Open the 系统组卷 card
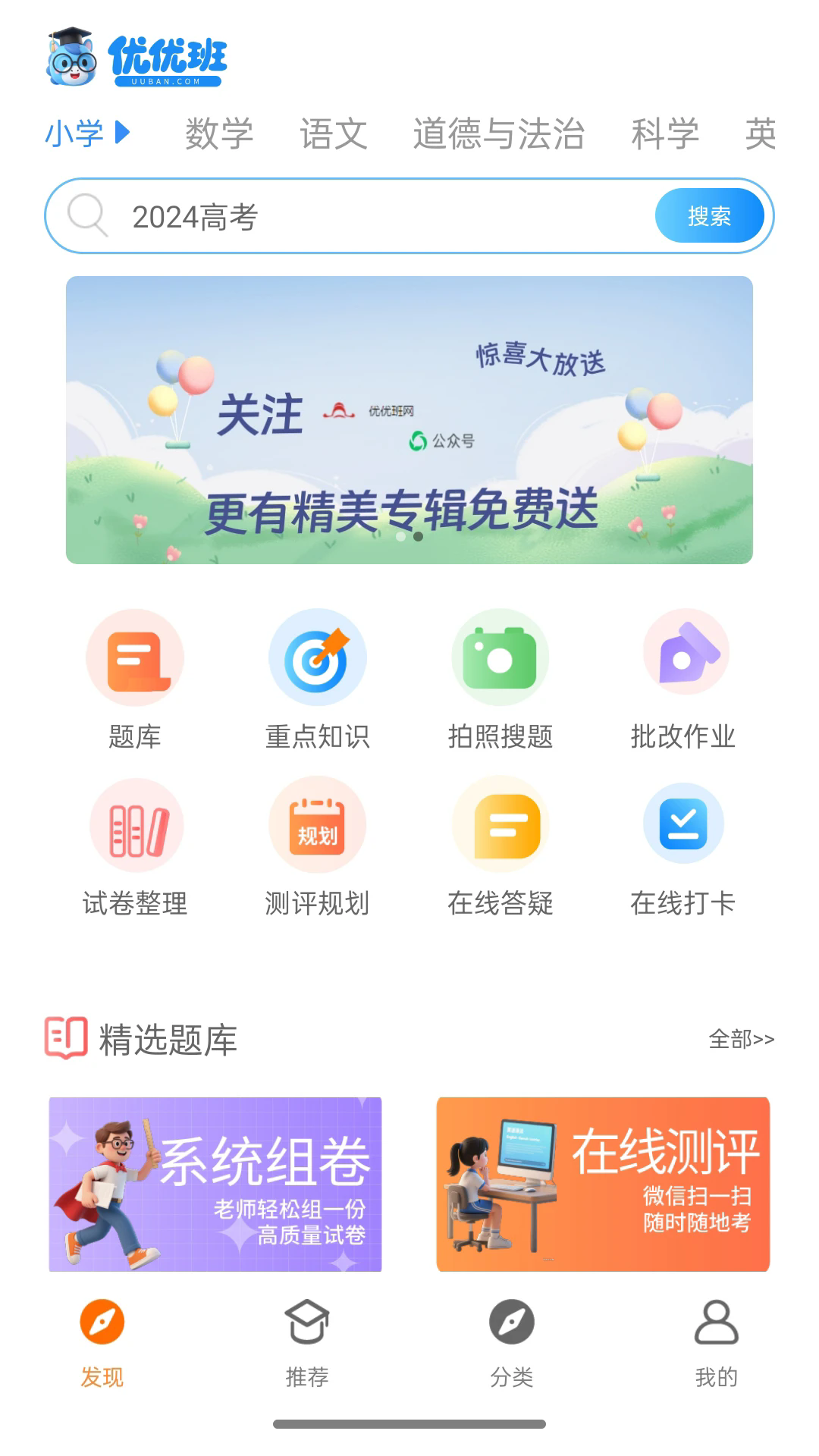819x1456 pixels. tap(215, 1184)
